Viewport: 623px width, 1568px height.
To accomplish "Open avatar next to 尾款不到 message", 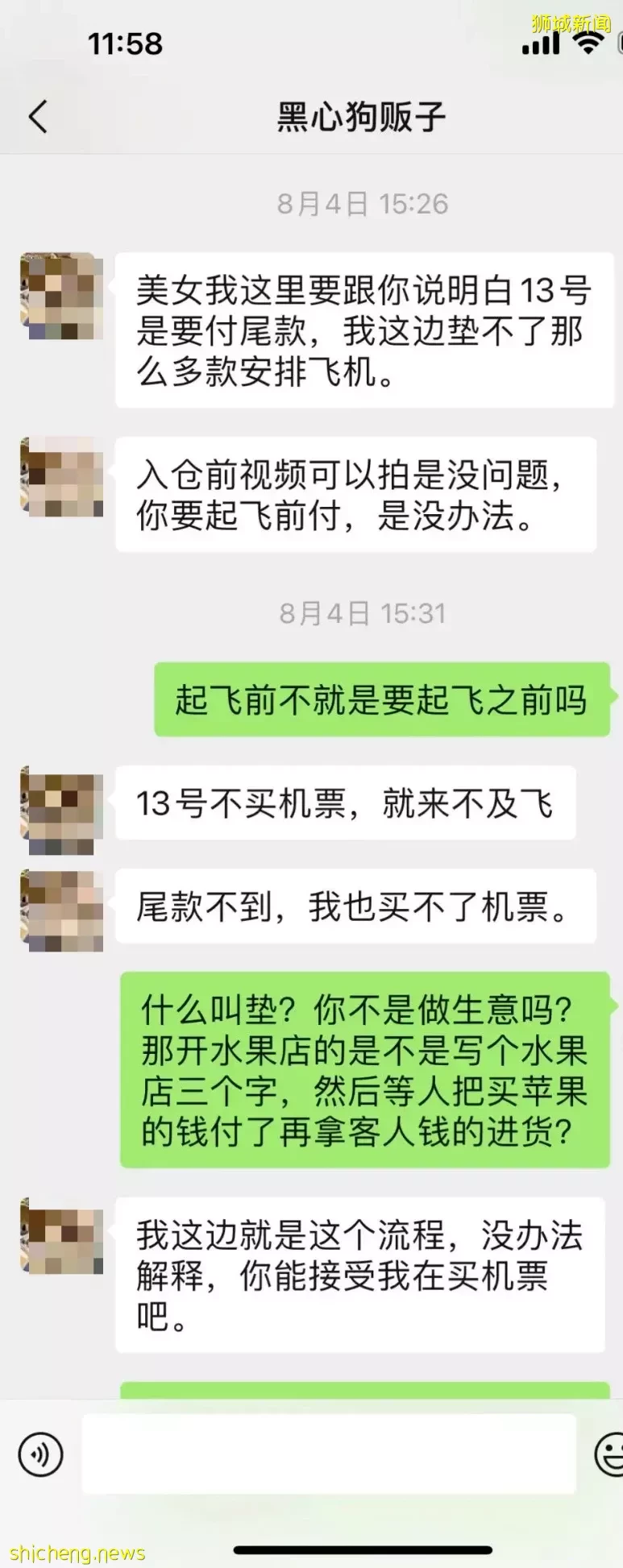I will [x=62, y=911].
